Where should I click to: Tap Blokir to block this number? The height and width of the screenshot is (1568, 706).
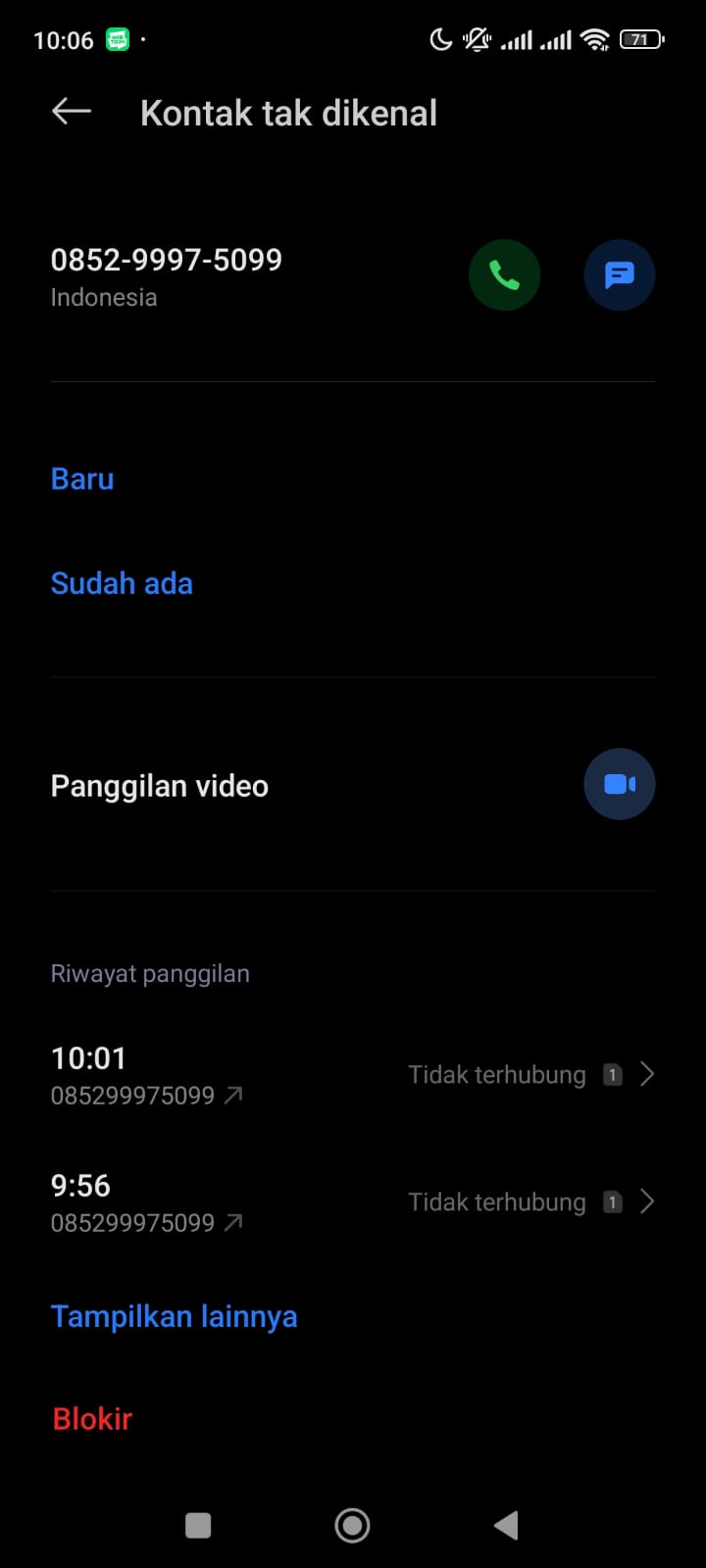coord(91,1418)
